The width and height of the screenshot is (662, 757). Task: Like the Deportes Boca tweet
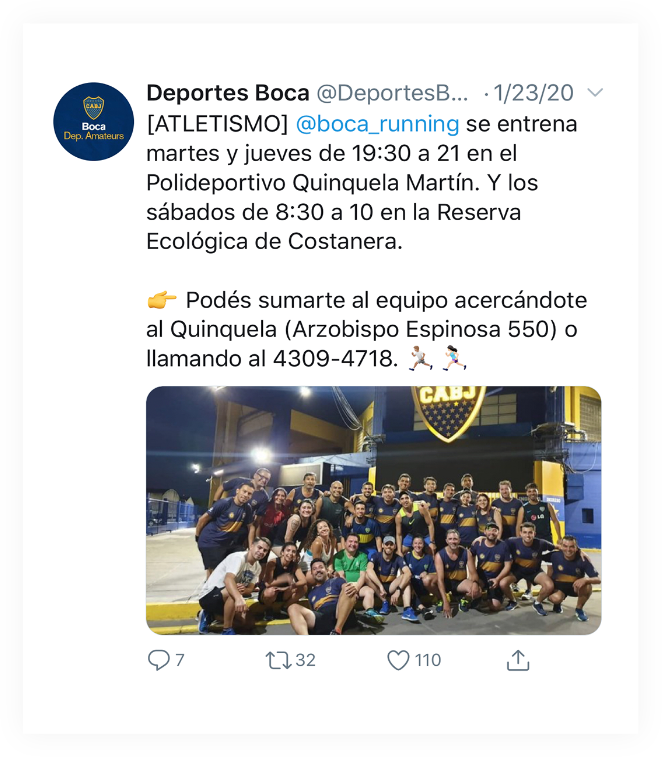pyautogui.click(x=398, y=660)
